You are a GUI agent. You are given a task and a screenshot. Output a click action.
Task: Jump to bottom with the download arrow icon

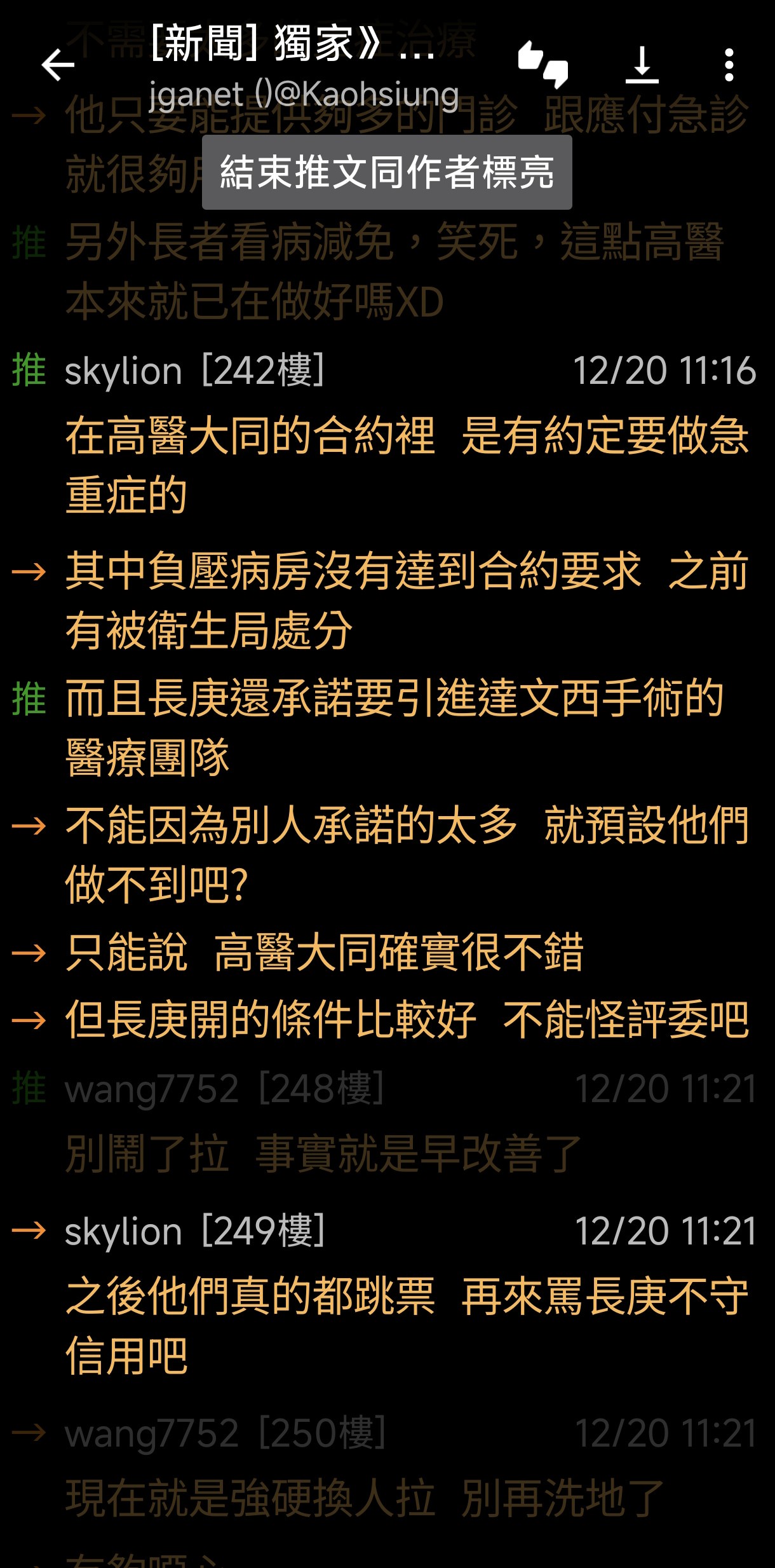coord(642,65)
